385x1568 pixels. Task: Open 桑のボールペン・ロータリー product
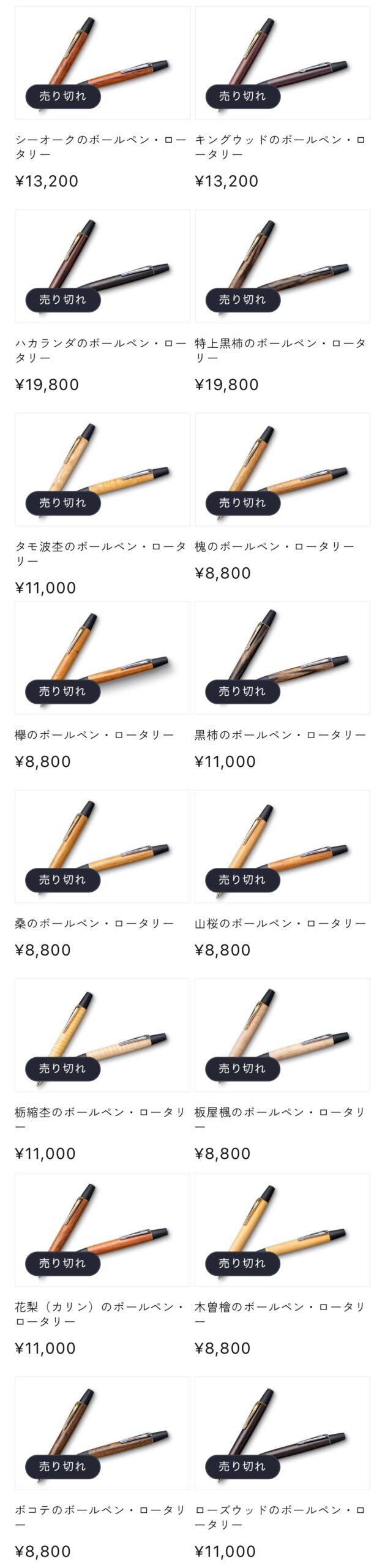pos(102,846)
